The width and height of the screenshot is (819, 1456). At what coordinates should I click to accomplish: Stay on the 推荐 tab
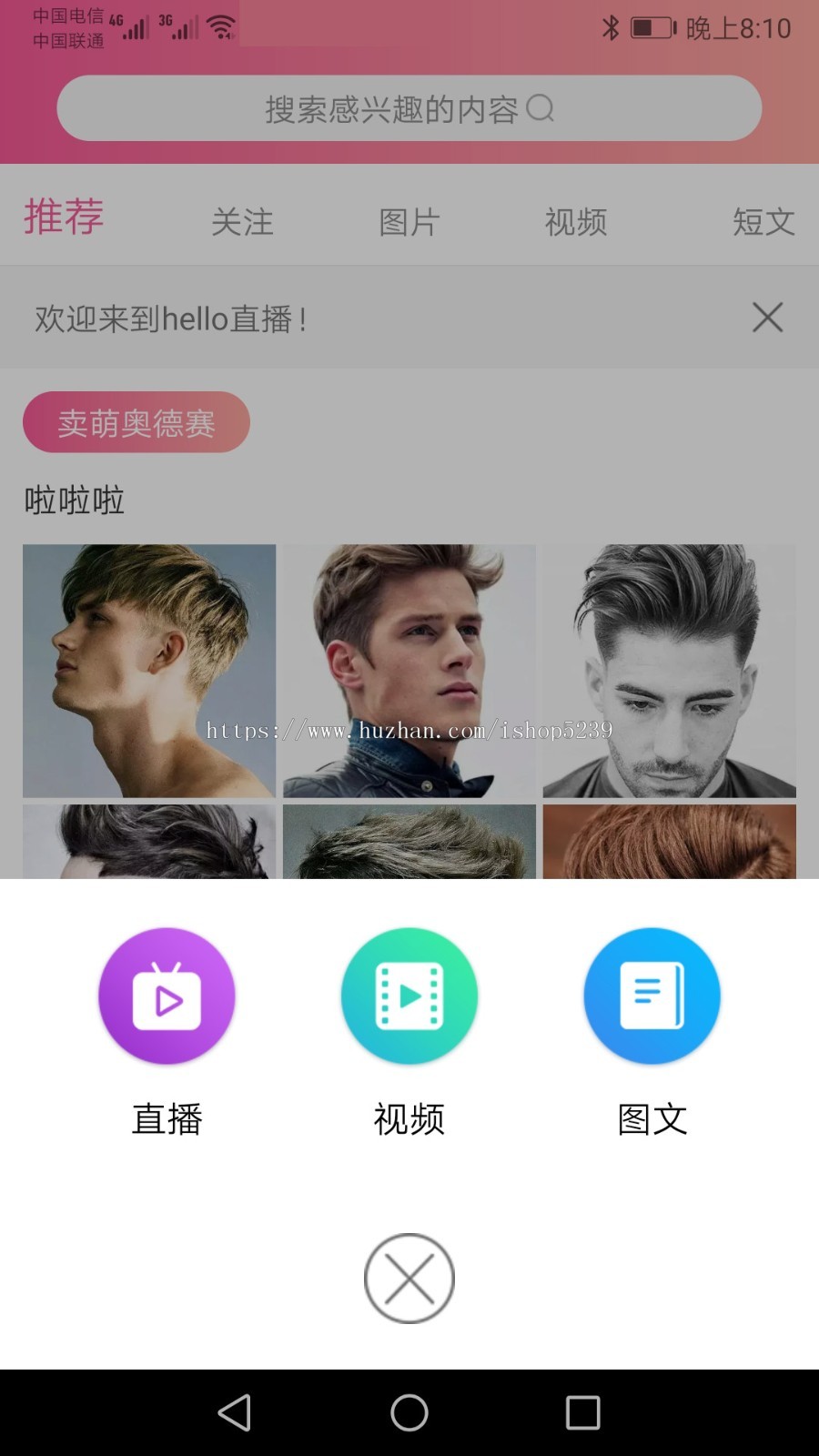tap(63, 218)
